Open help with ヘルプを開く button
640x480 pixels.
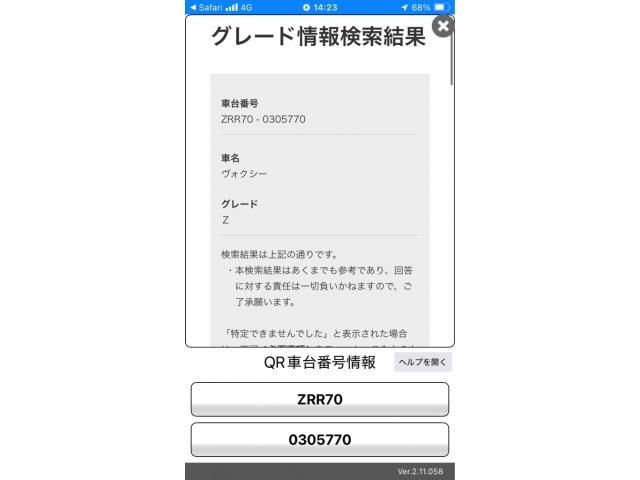[423, 362]
